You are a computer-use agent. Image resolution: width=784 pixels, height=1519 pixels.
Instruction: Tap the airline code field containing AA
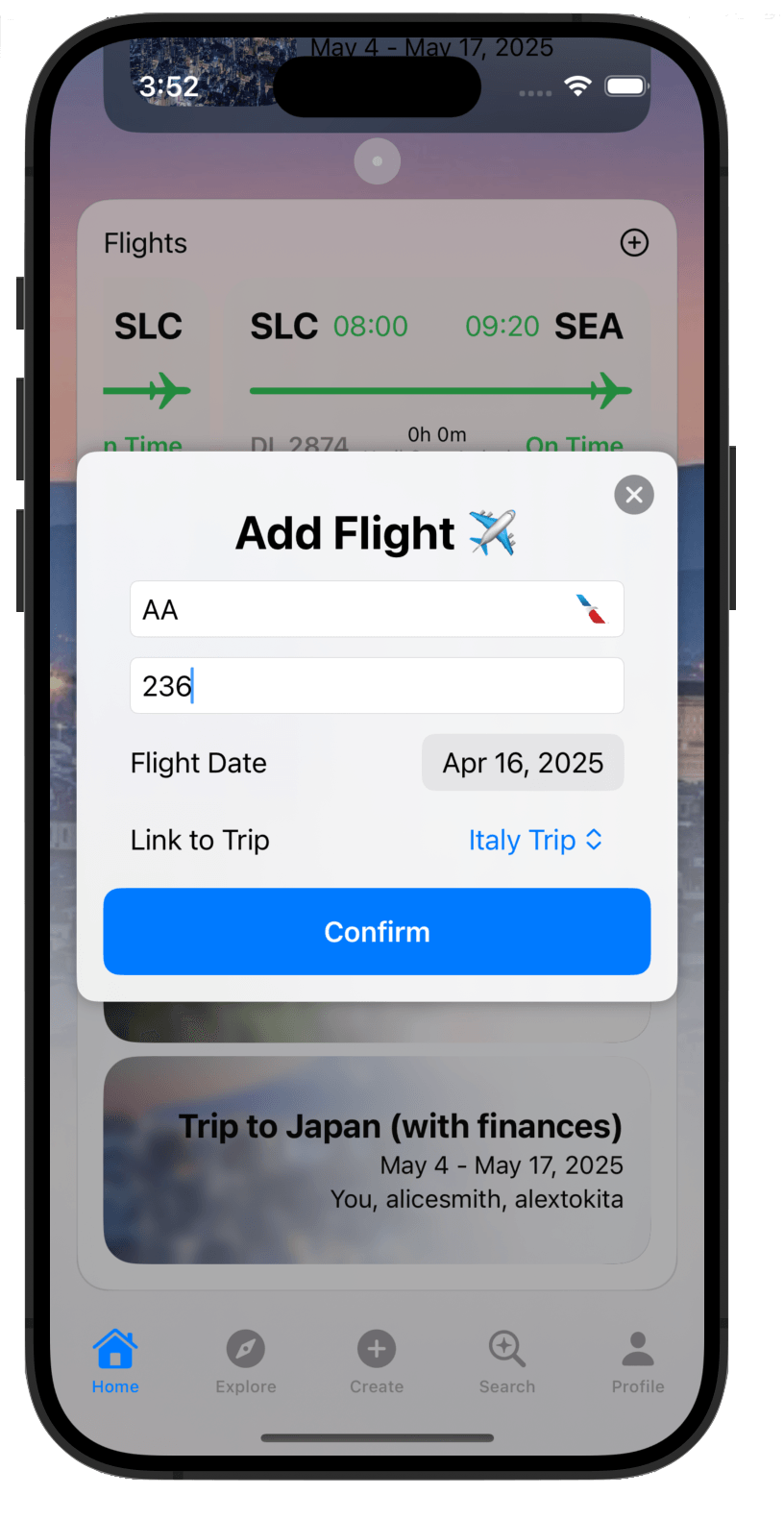377,609
